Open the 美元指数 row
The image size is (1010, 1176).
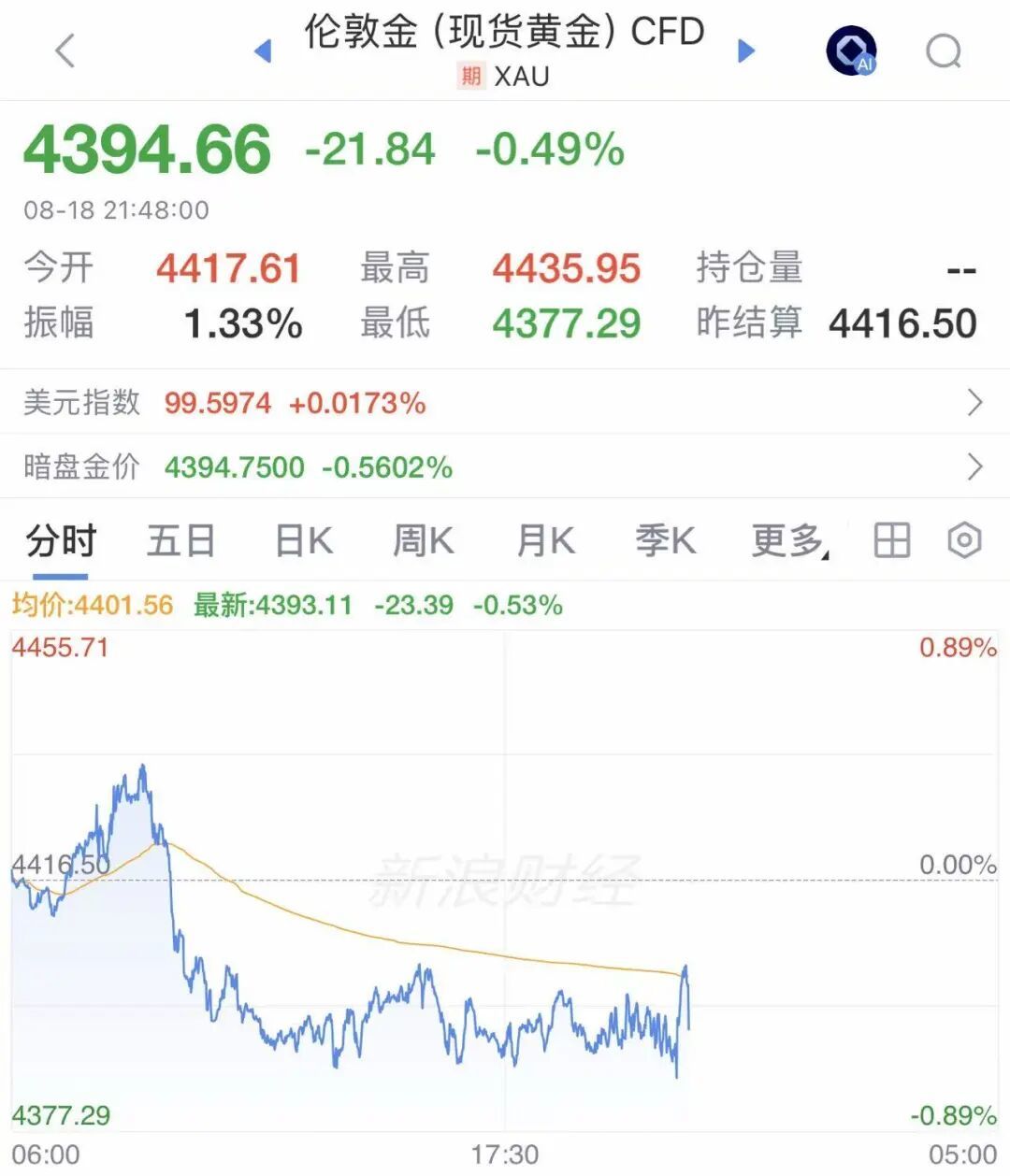(505, 403)
